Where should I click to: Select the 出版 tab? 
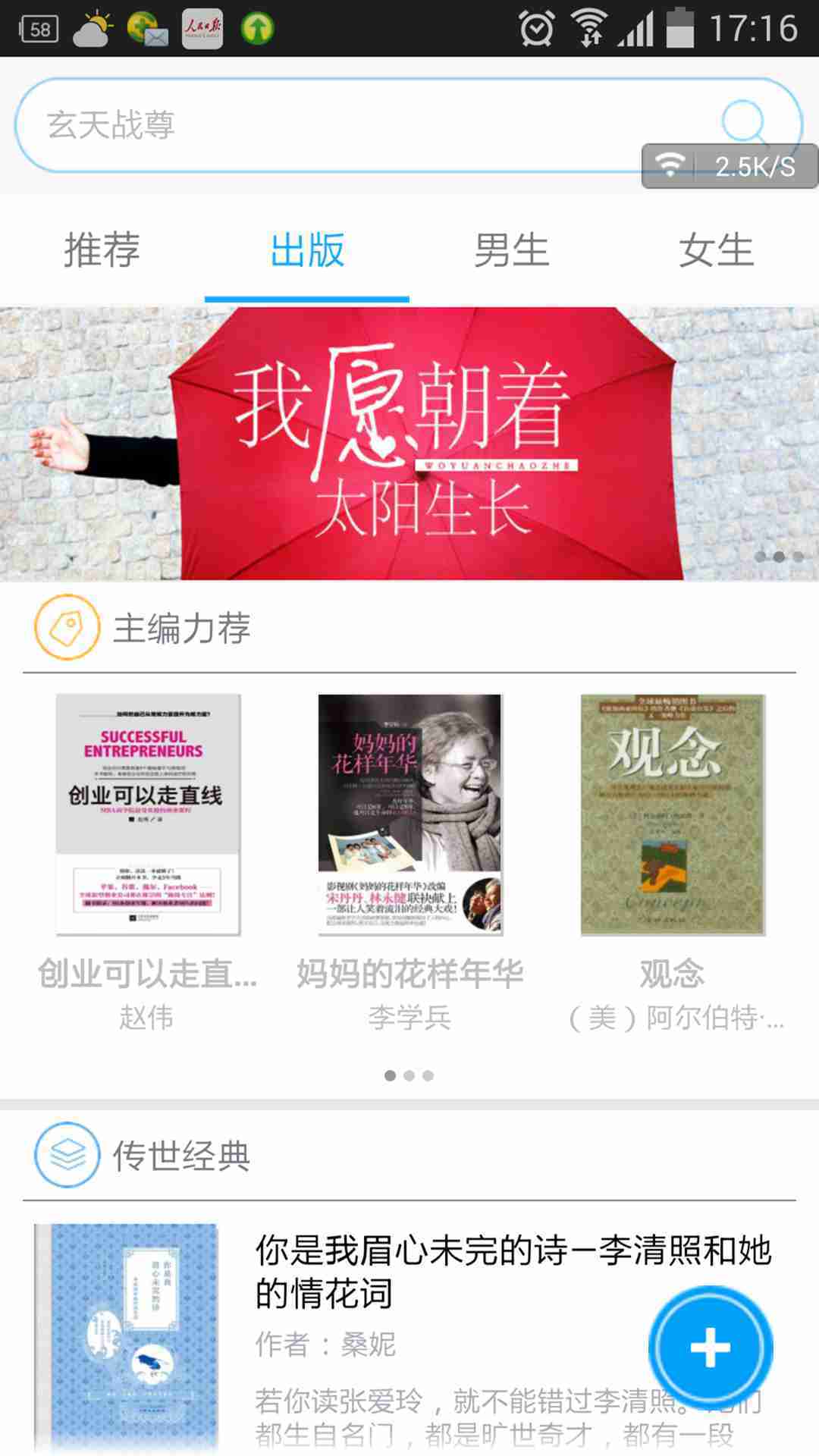coord(307,250)
